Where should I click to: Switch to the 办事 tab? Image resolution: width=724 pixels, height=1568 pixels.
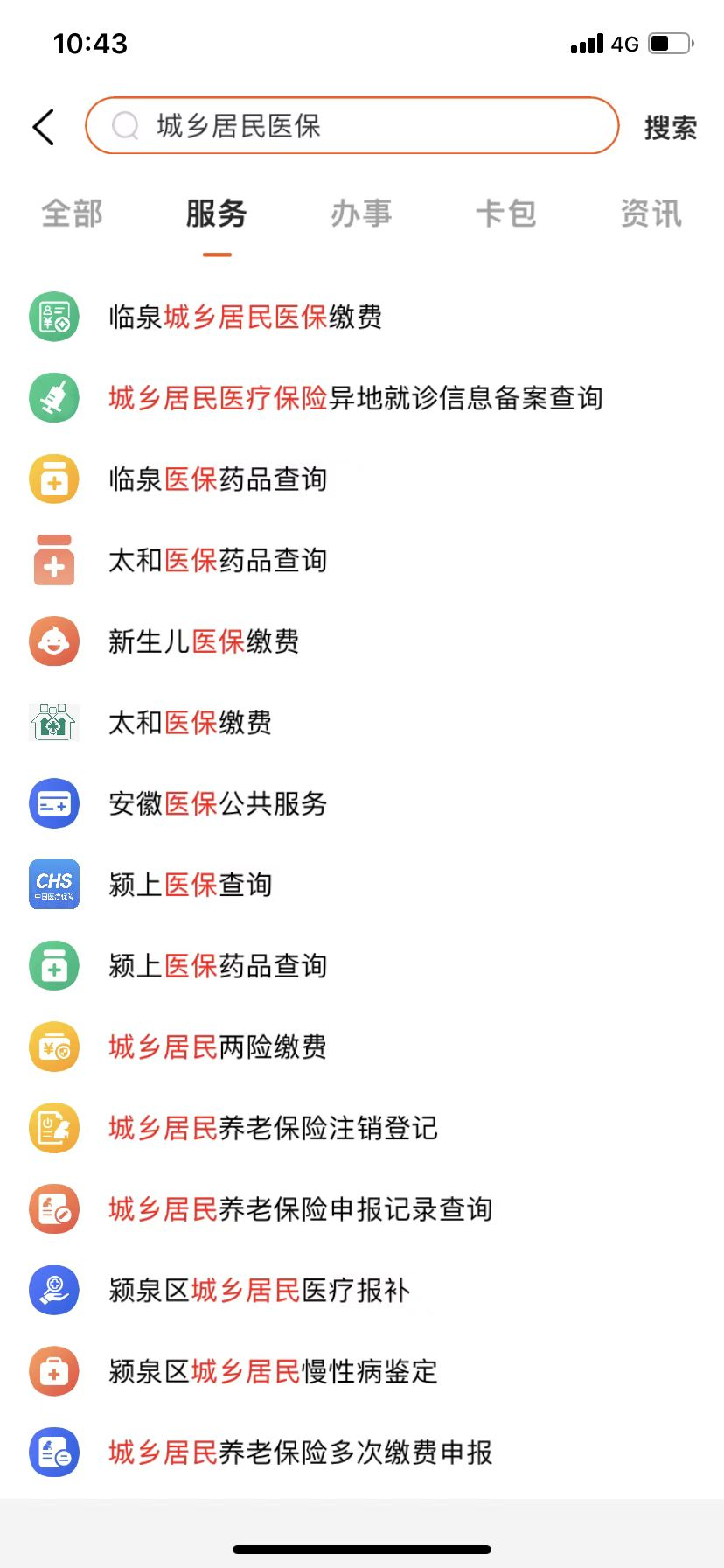click(x=361, y=213)
